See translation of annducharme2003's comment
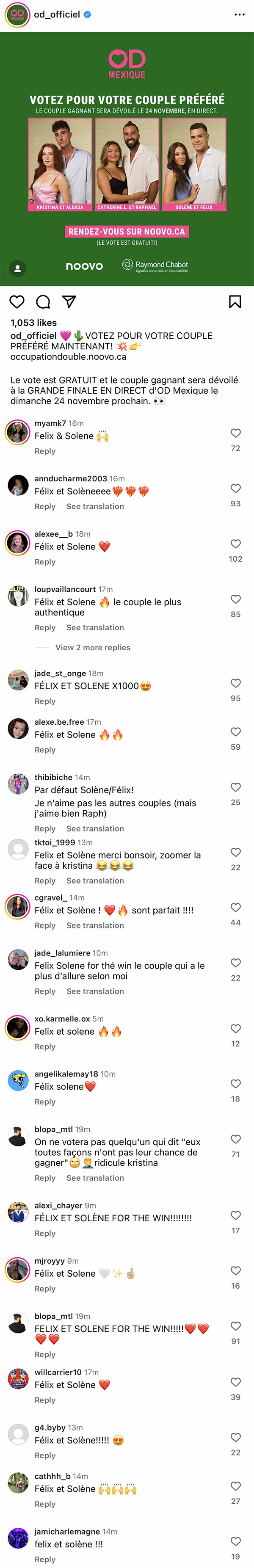 pyautogui.click(x=95, y=506)
